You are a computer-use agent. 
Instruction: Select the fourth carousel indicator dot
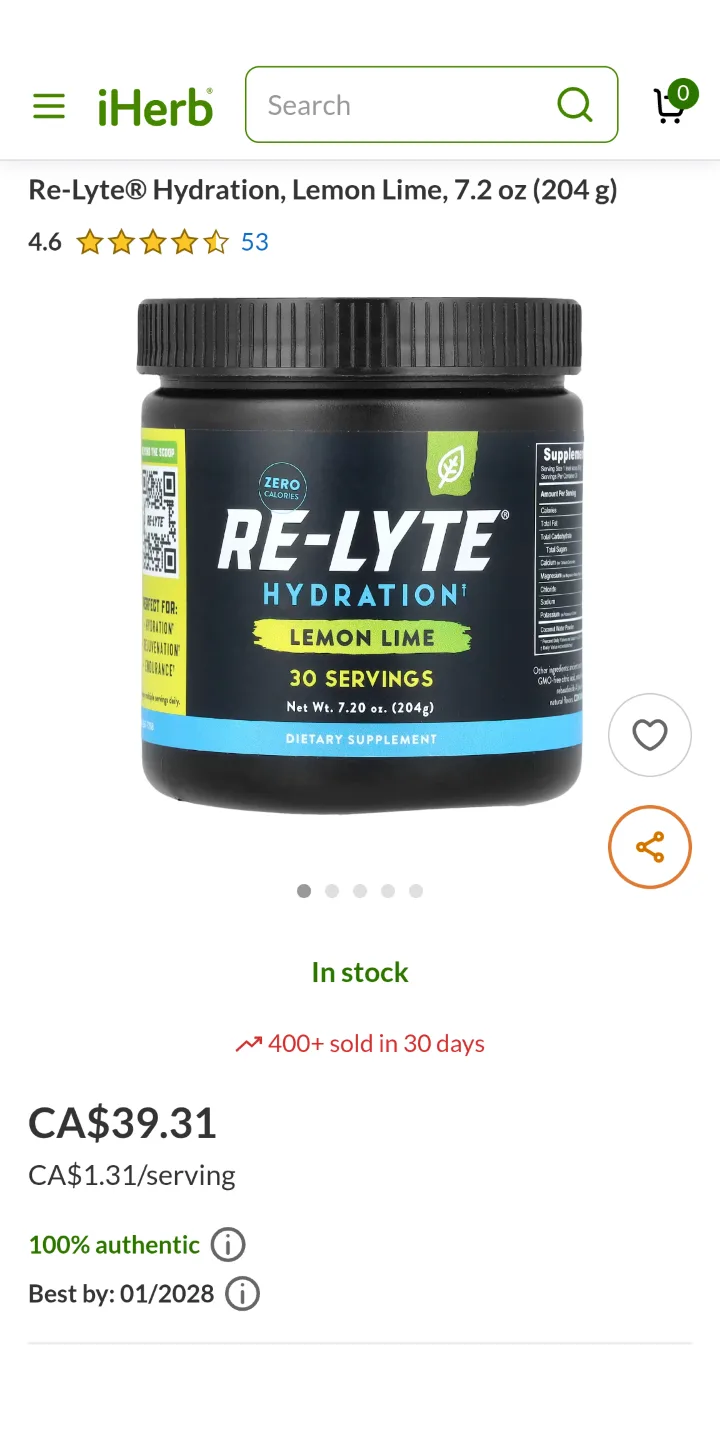pyautogui.click(x=388, y=891)
